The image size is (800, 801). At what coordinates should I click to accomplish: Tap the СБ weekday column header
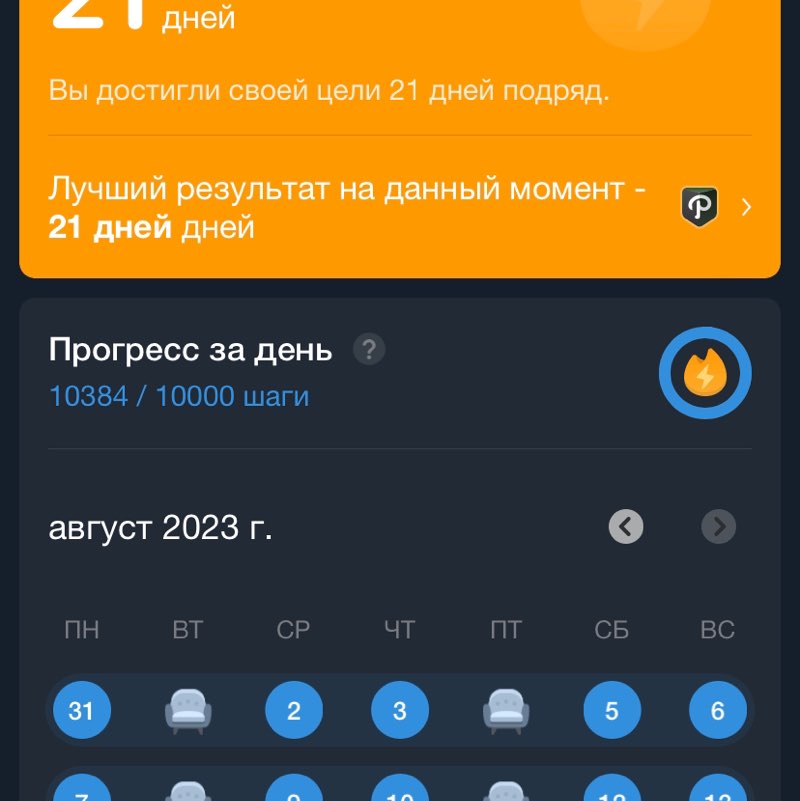(611, 629)
